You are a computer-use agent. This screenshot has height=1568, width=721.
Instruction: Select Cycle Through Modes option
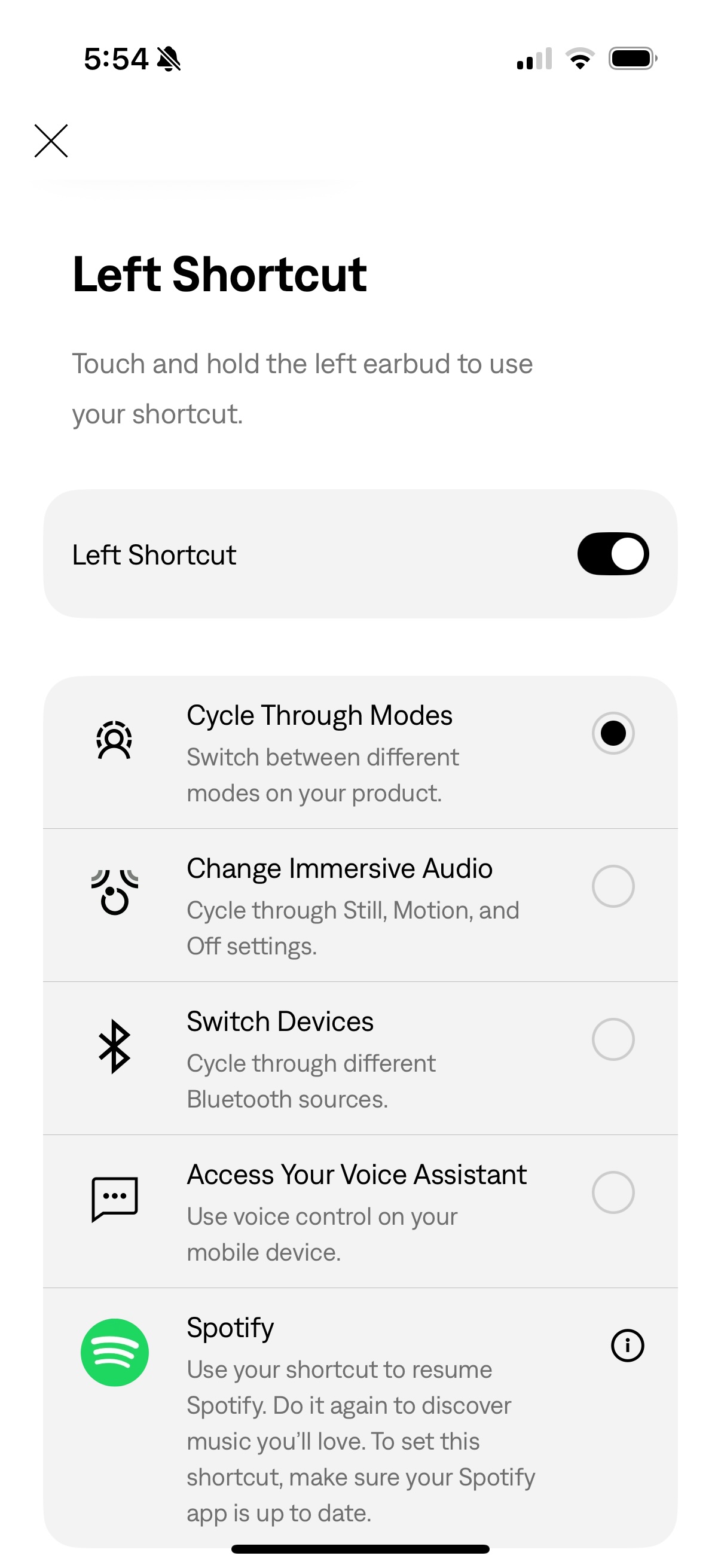pos(613,733)
